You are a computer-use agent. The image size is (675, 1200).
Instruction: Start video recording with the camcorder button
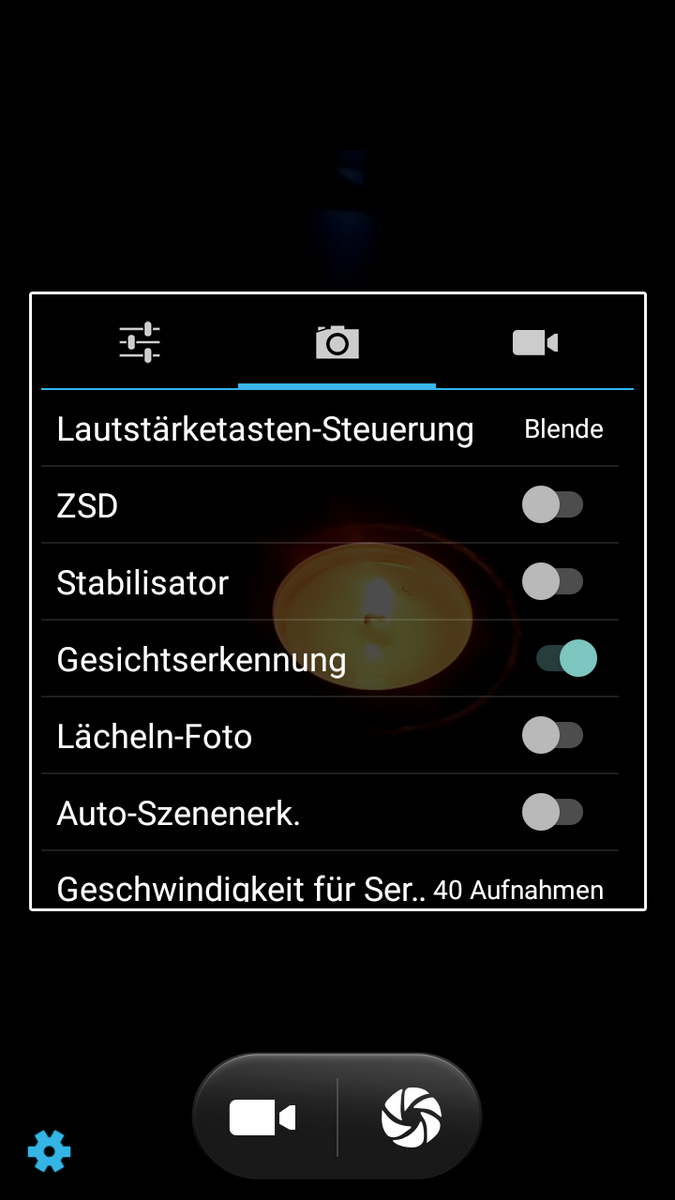263,1118
